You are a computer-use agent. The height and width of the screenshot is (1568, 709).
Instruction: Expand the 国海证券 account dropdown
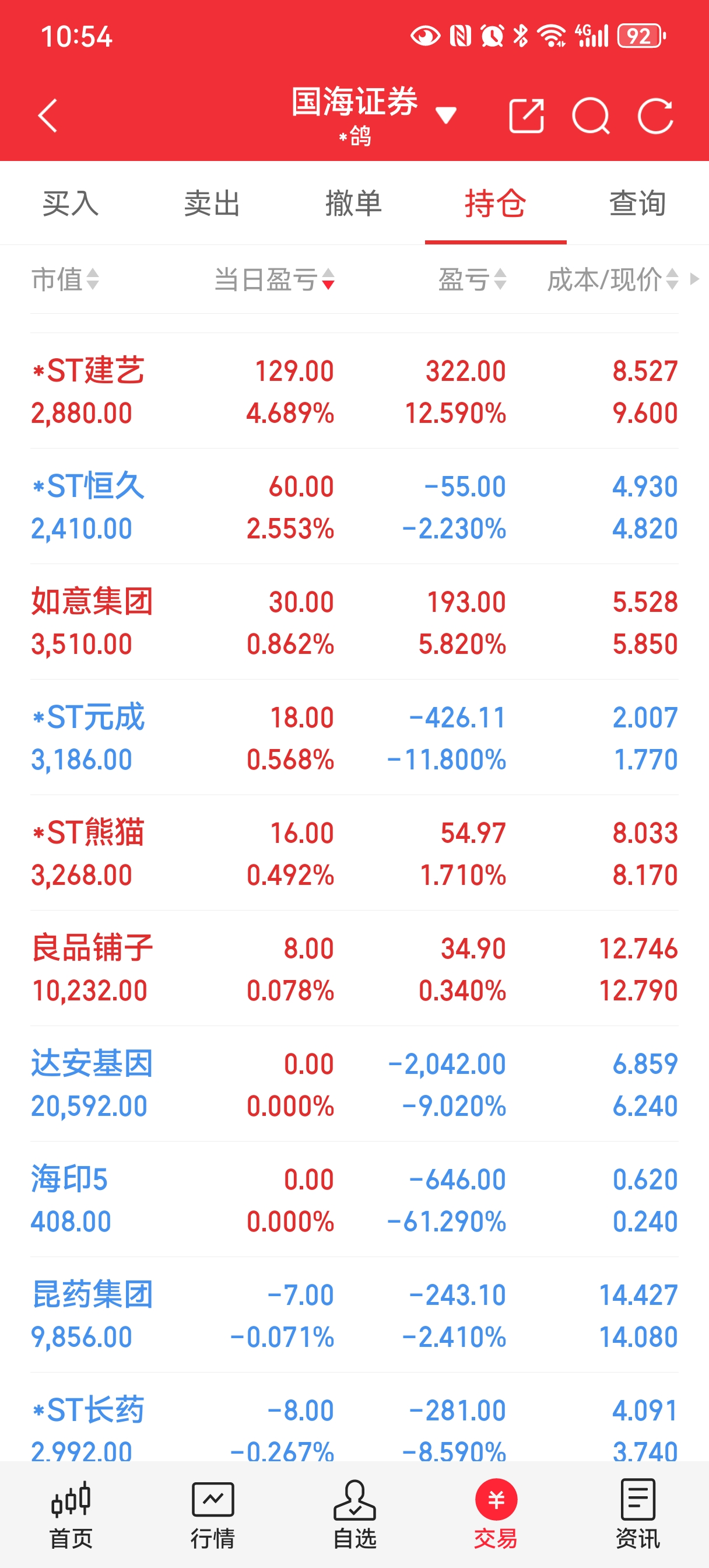coord(445,114)
